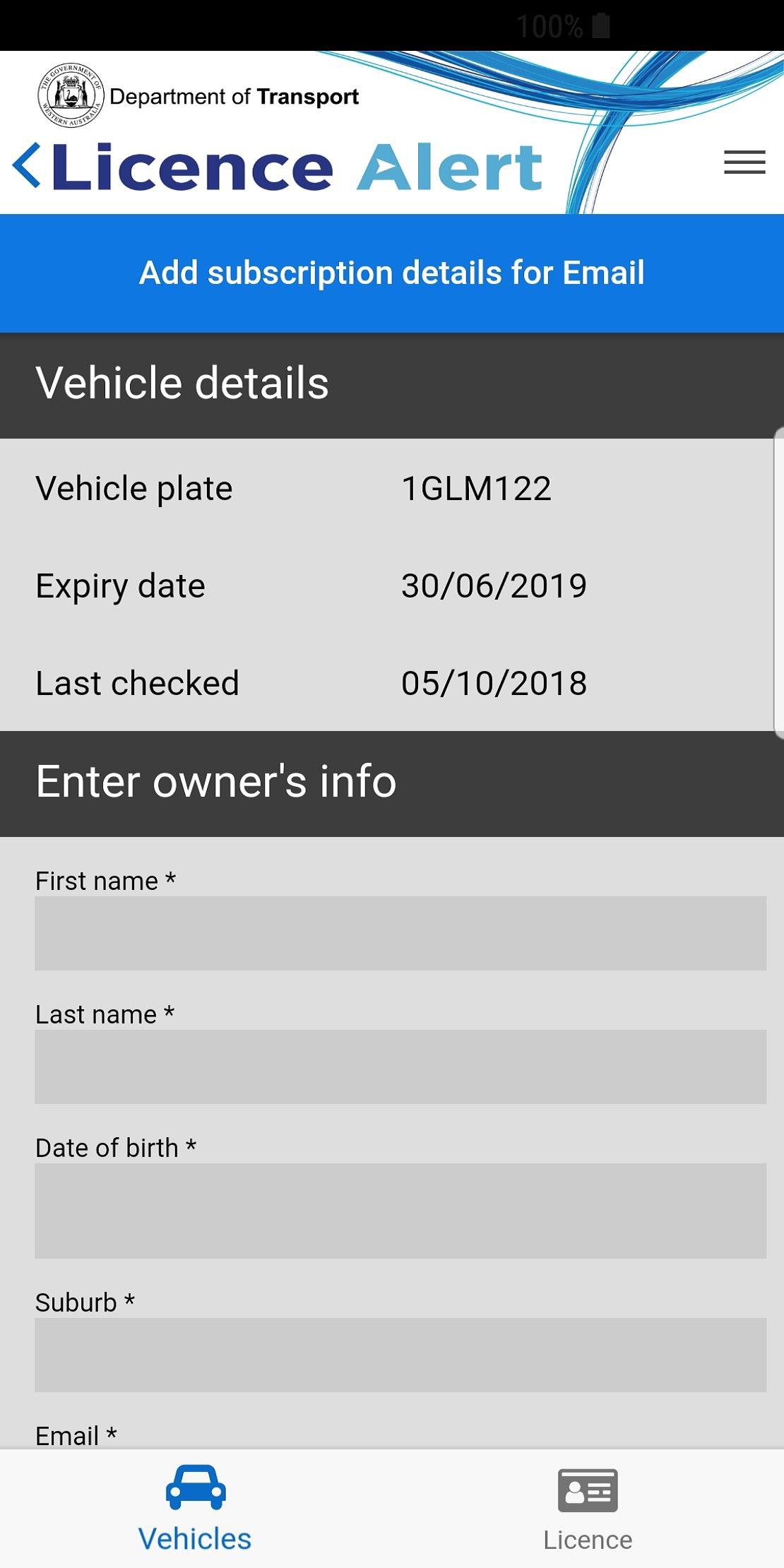The width and height of the screenshot is (784, 1568).
Task: Switch to the Licence tab
Action: click(x=588, y=1509)
